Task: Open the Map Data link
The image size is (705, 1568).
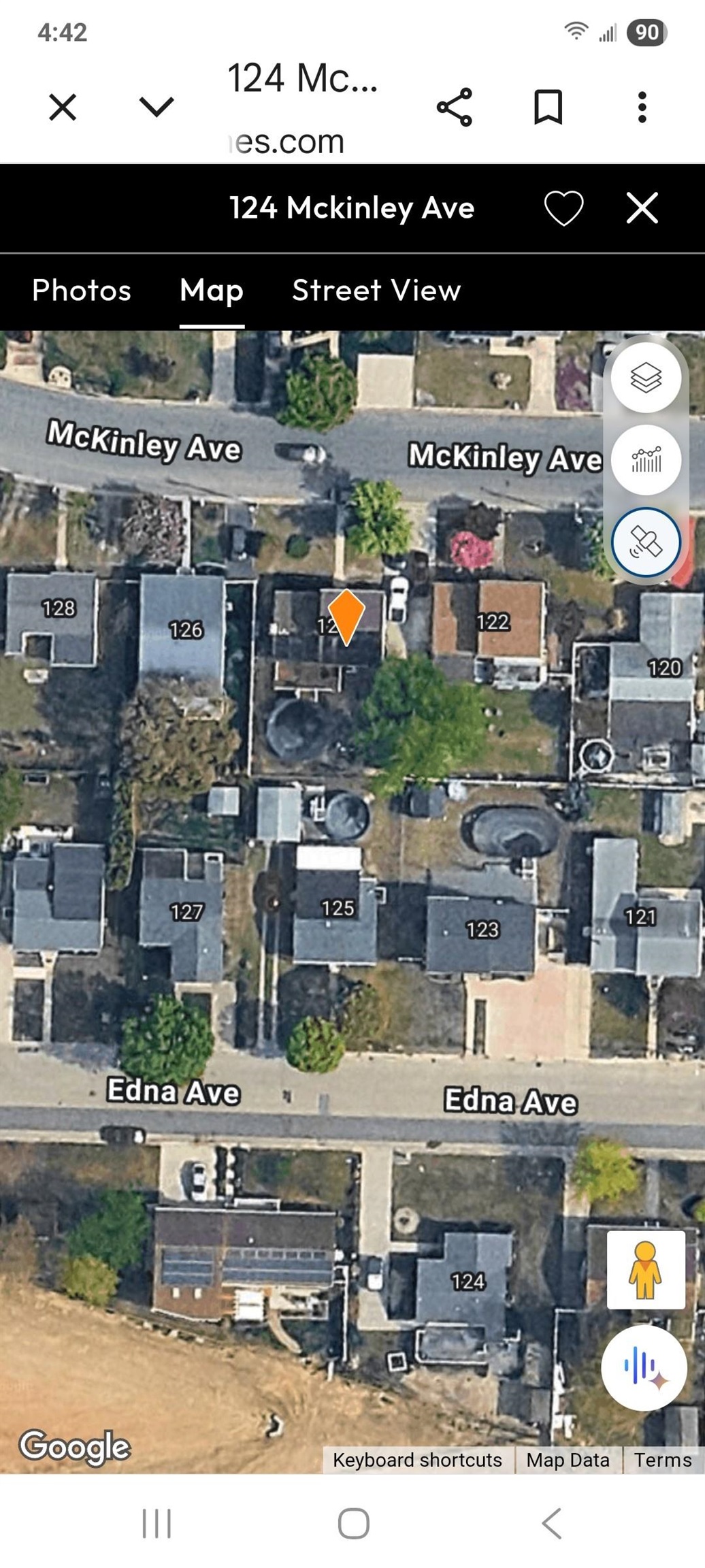Action: 568,1460
